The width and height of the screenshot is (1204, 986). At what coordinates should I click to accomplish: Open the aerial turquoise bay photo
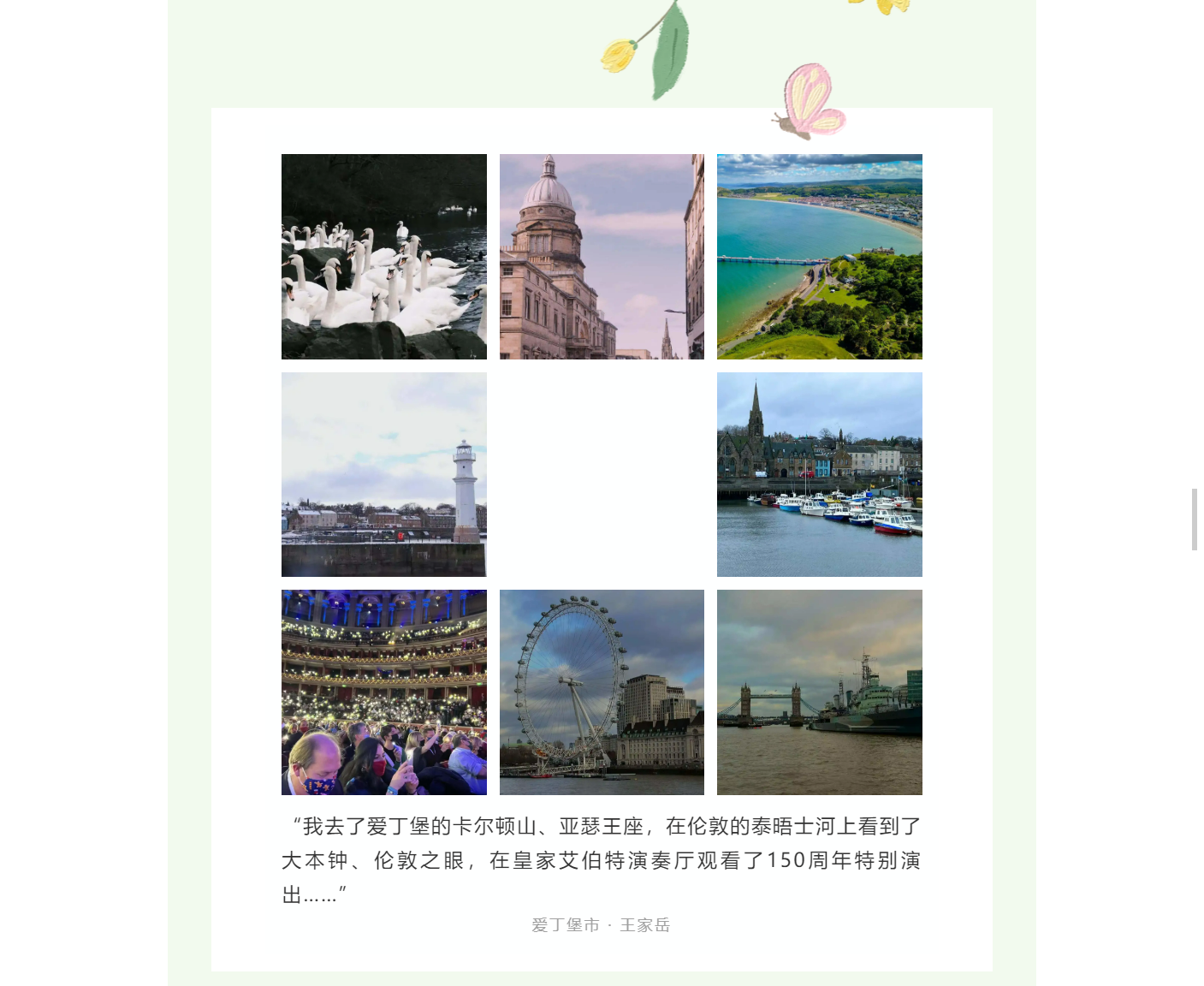pyautogui.click(x=819, y=257)
